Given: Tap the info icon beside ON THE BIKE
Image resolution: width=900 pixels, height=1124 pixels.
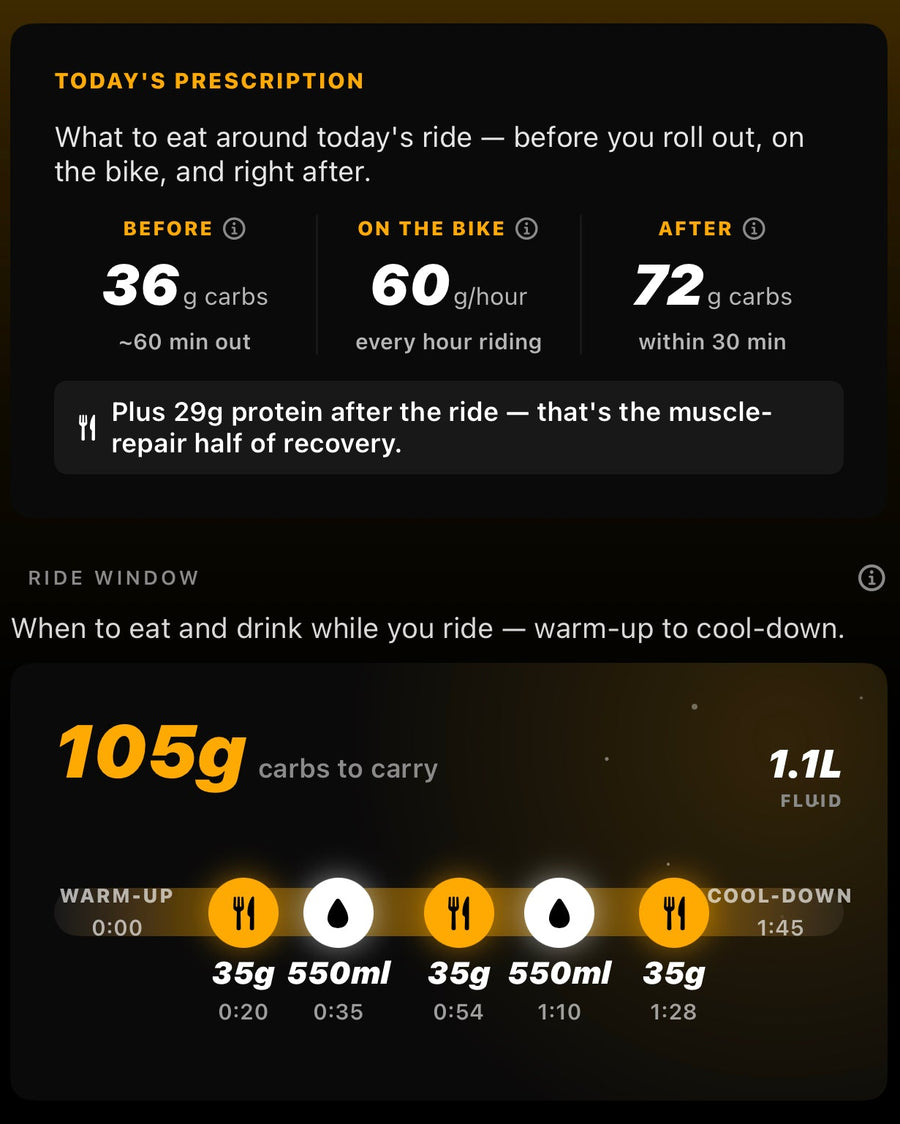Looking at the screenshot, I should click(527, 229).
